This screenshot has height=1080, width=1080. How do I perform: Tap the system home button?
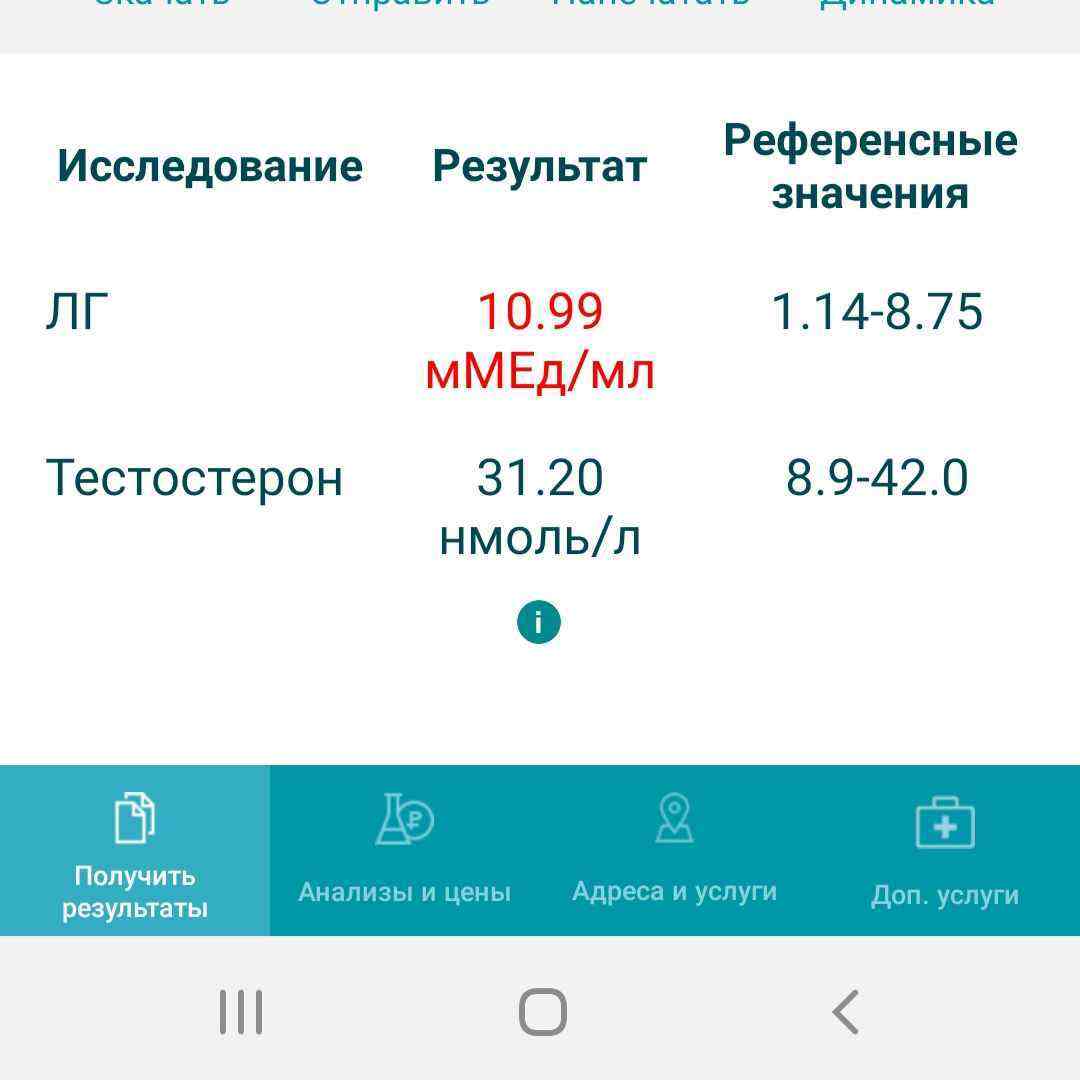click(542, 1012)
